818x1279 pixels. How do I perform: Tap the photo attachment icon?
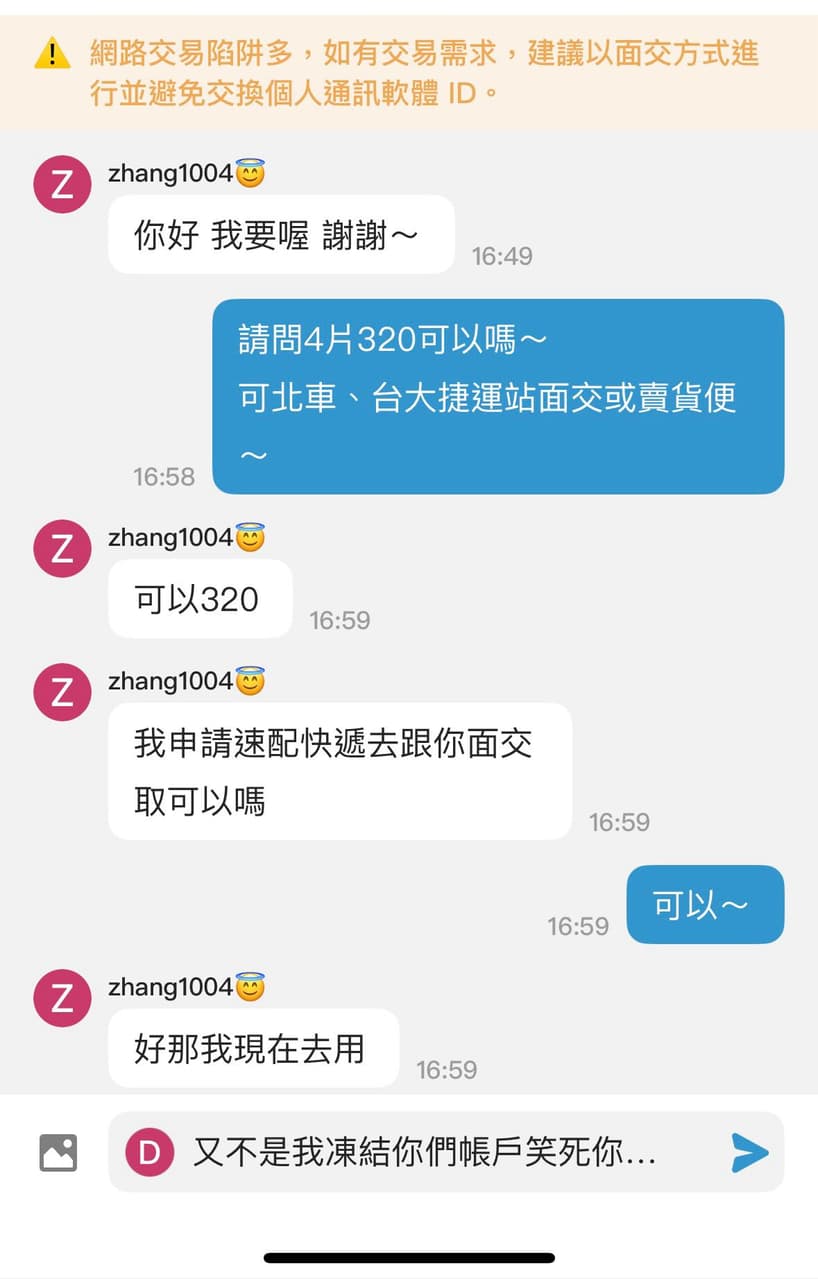[57, 1153]
